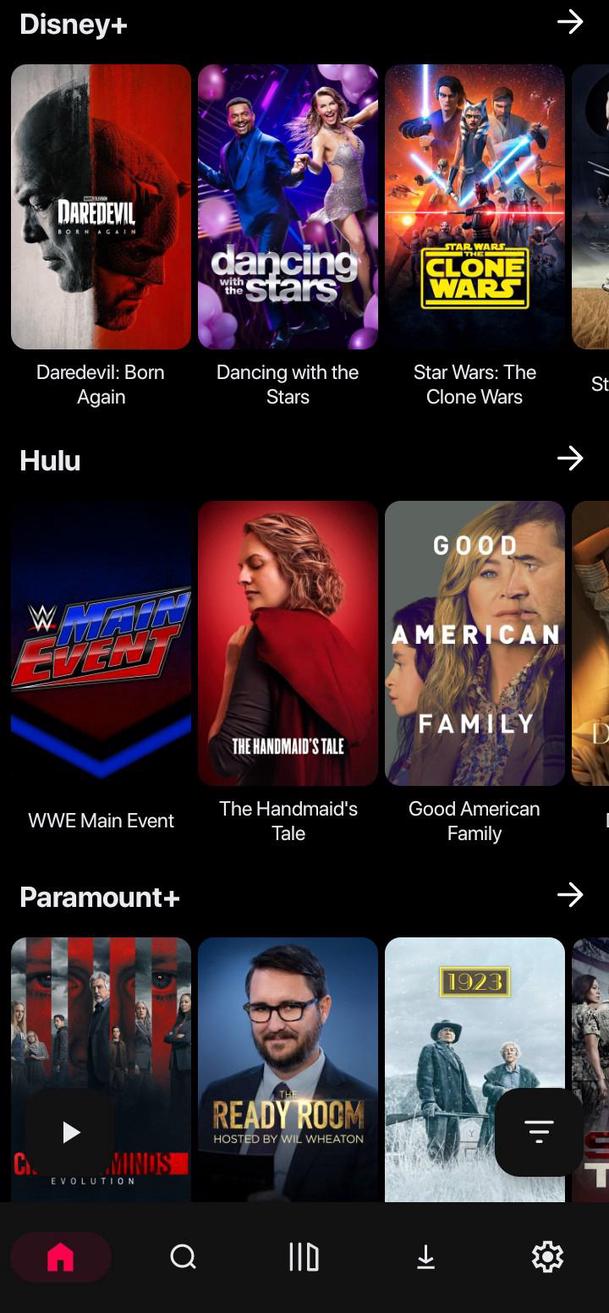Open Good American Family
Screen dimensions: 609x1313
coord(475,643)
